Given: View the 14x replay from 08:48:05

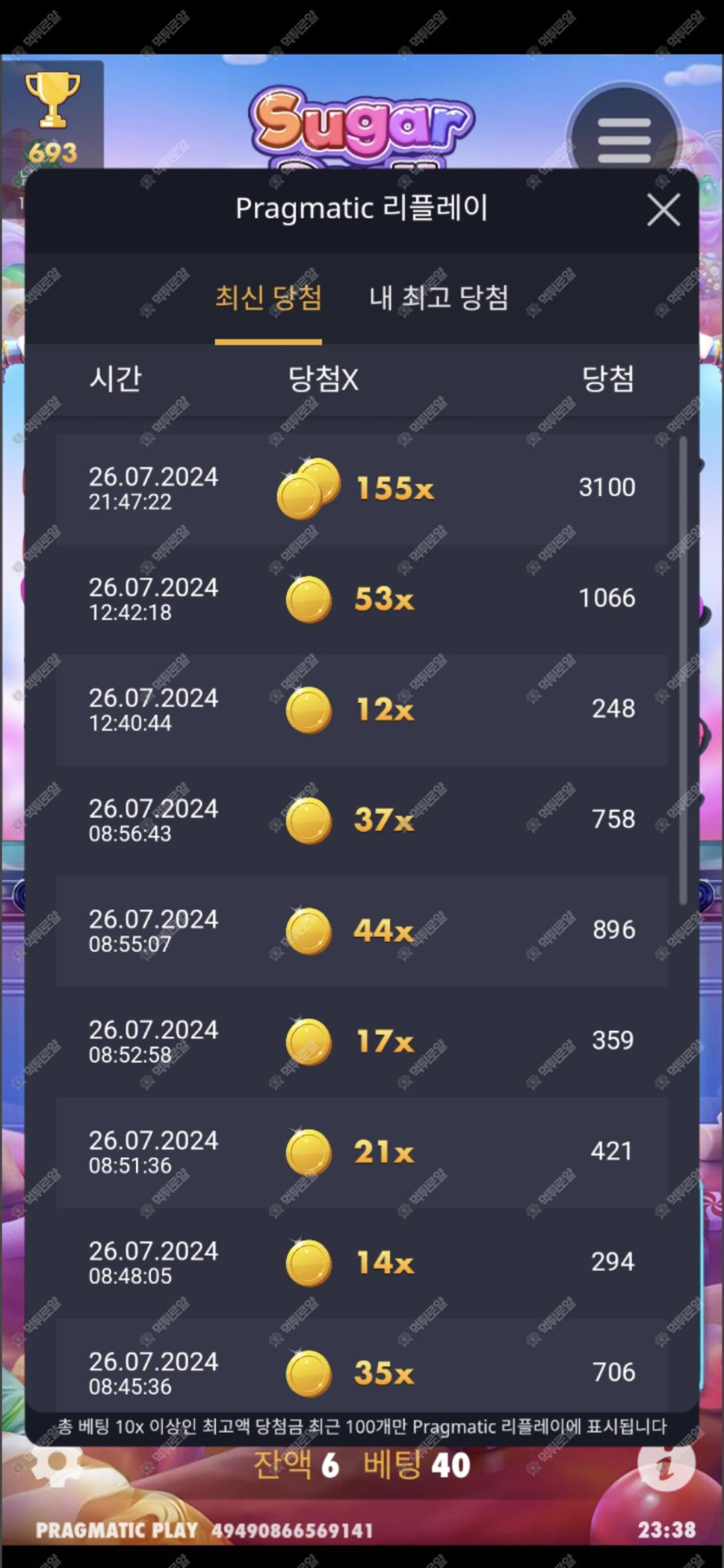Looking at the screenshot, I should coord(362,1262).
